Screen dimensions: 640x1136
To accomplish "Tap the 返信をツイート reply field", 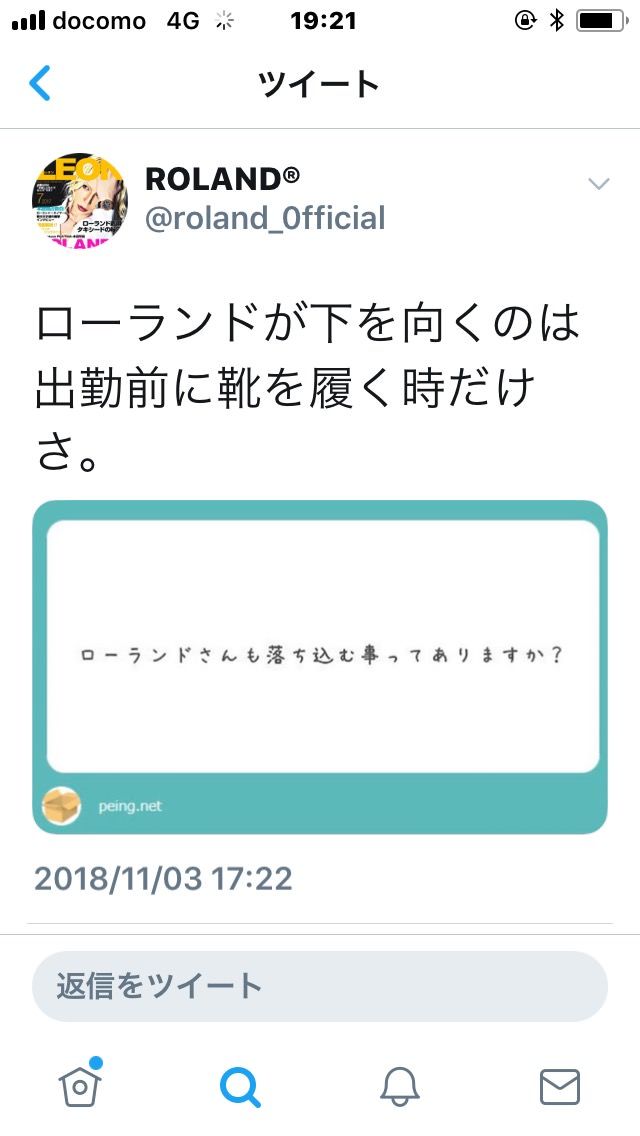I will 320,986.
